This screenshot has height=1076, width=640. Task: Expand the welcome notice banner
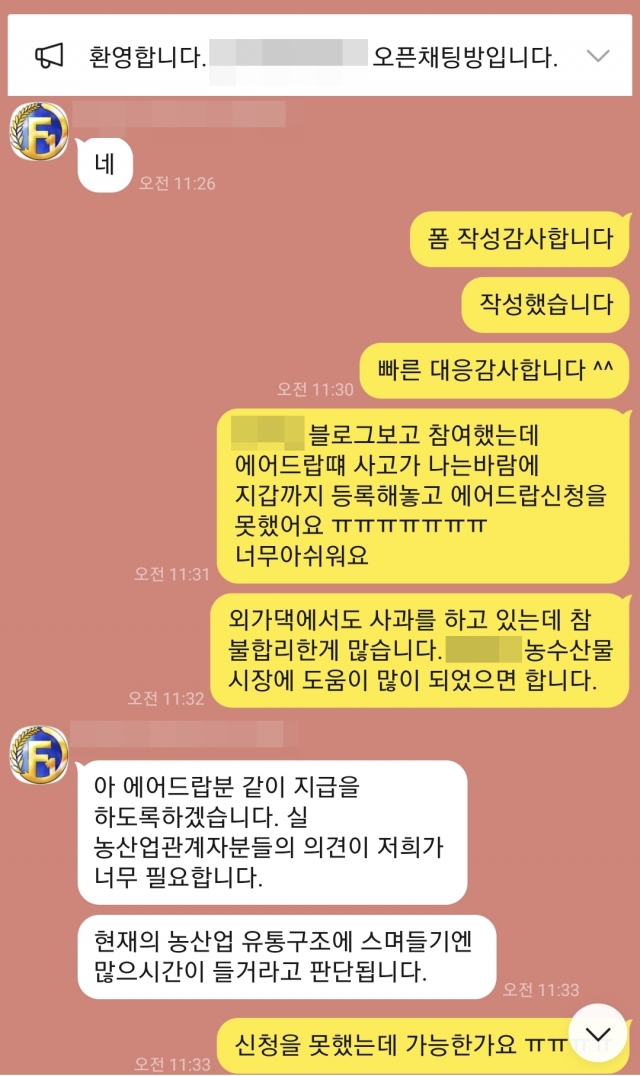click(x=598, y=56)
